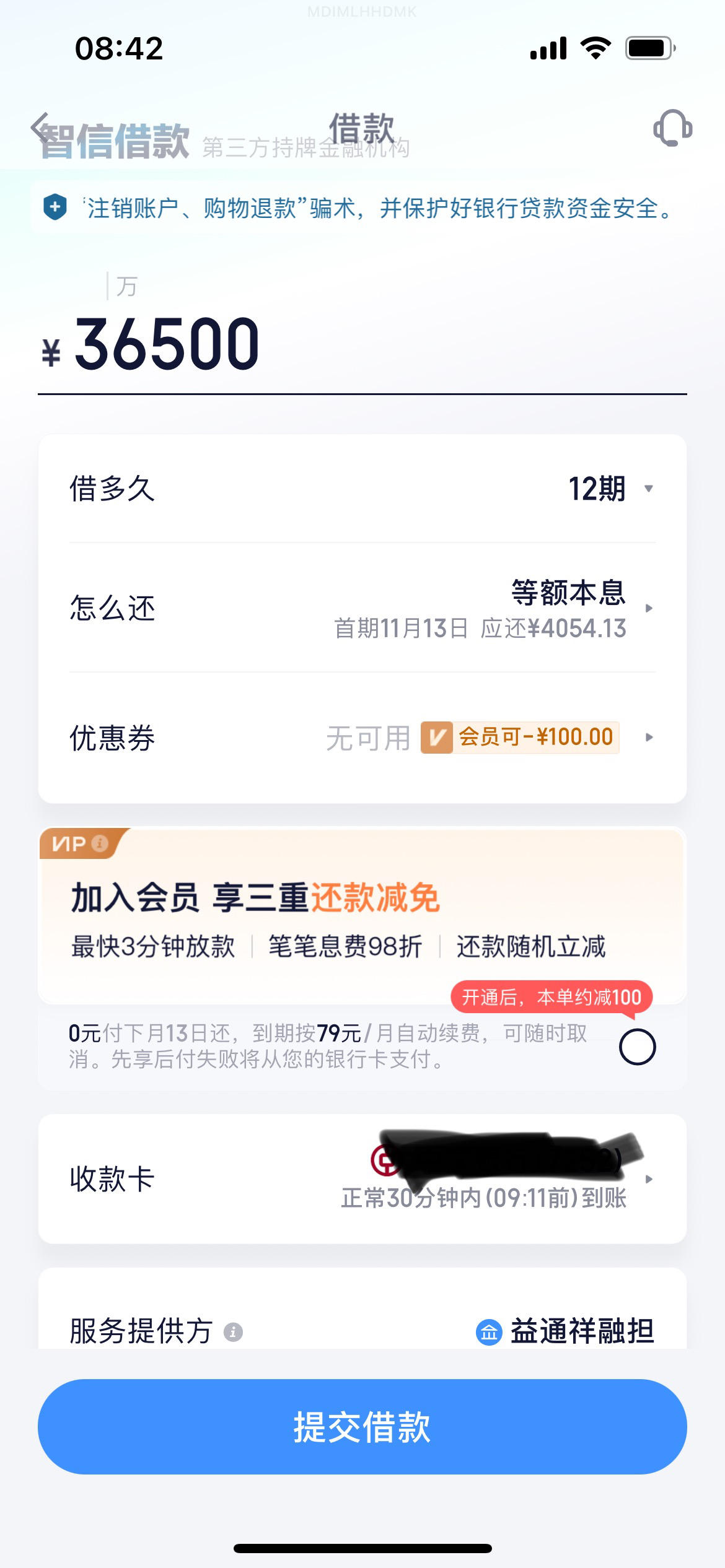
Task: Go back using the top-left arrow
Action: pyautogui.click(x=41, y=128)
